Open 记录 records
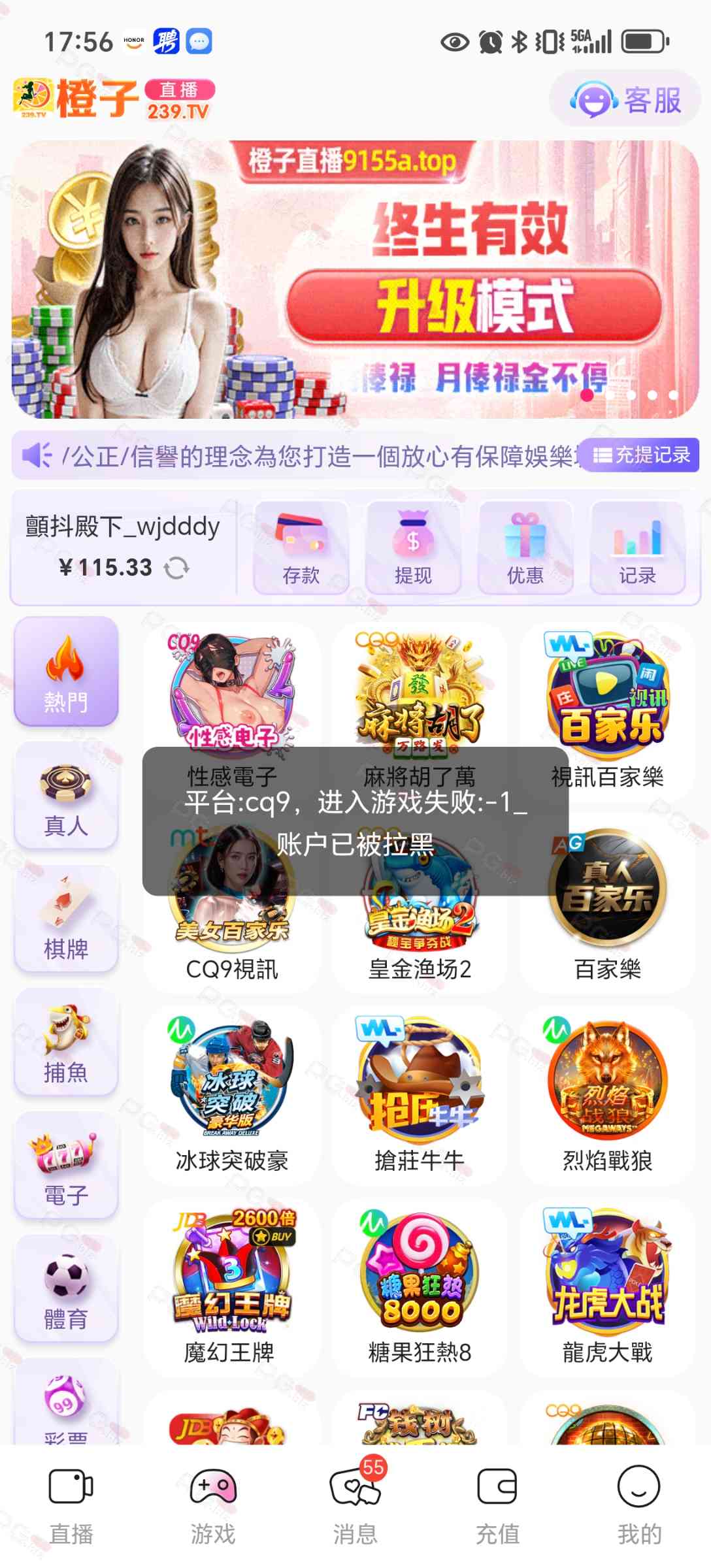711x1568 pixels. pyautogui.click(x=638, y=548)
